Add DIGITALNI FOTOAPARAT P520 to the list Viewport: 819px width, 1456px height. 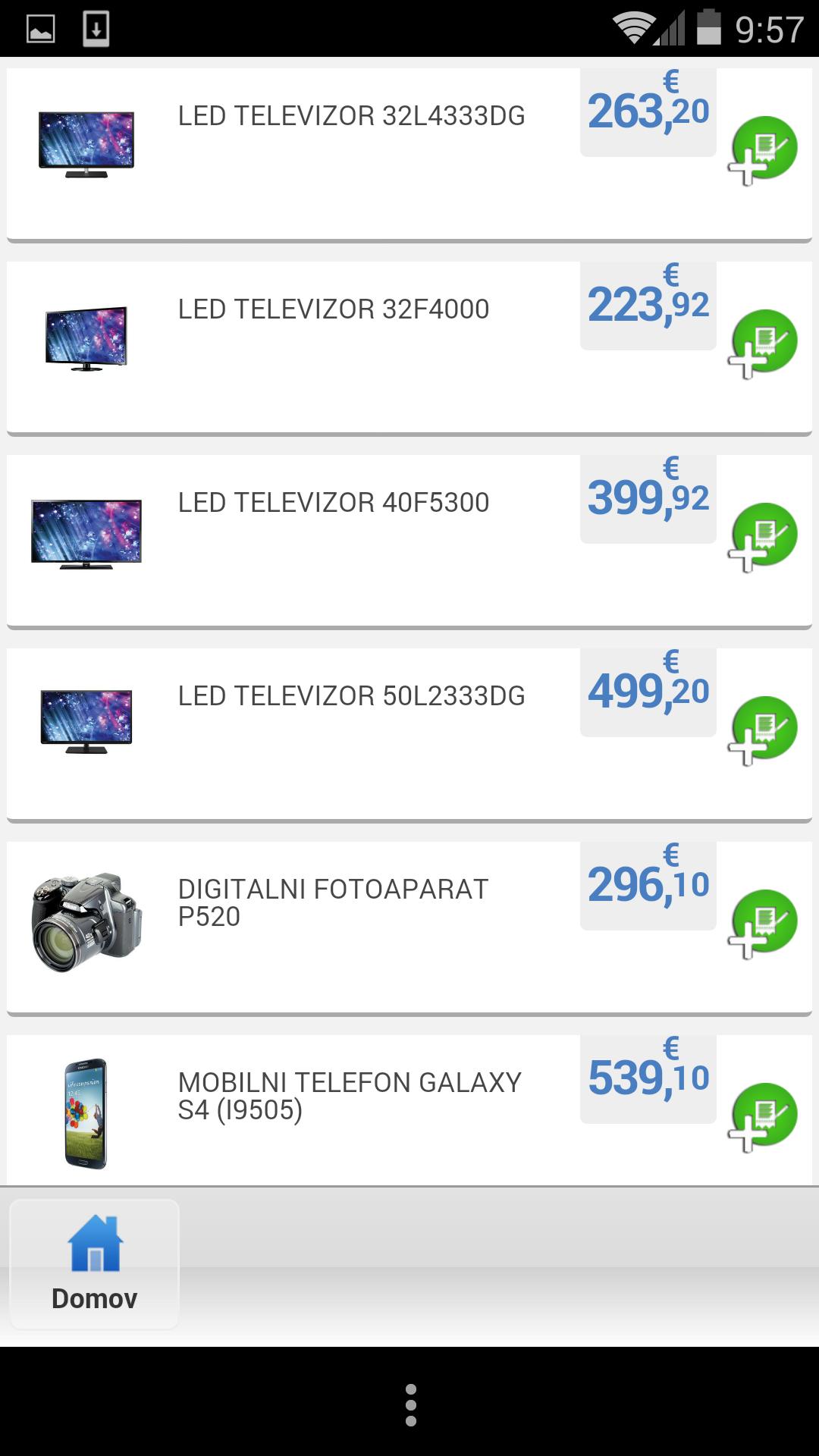coord(763,924)
